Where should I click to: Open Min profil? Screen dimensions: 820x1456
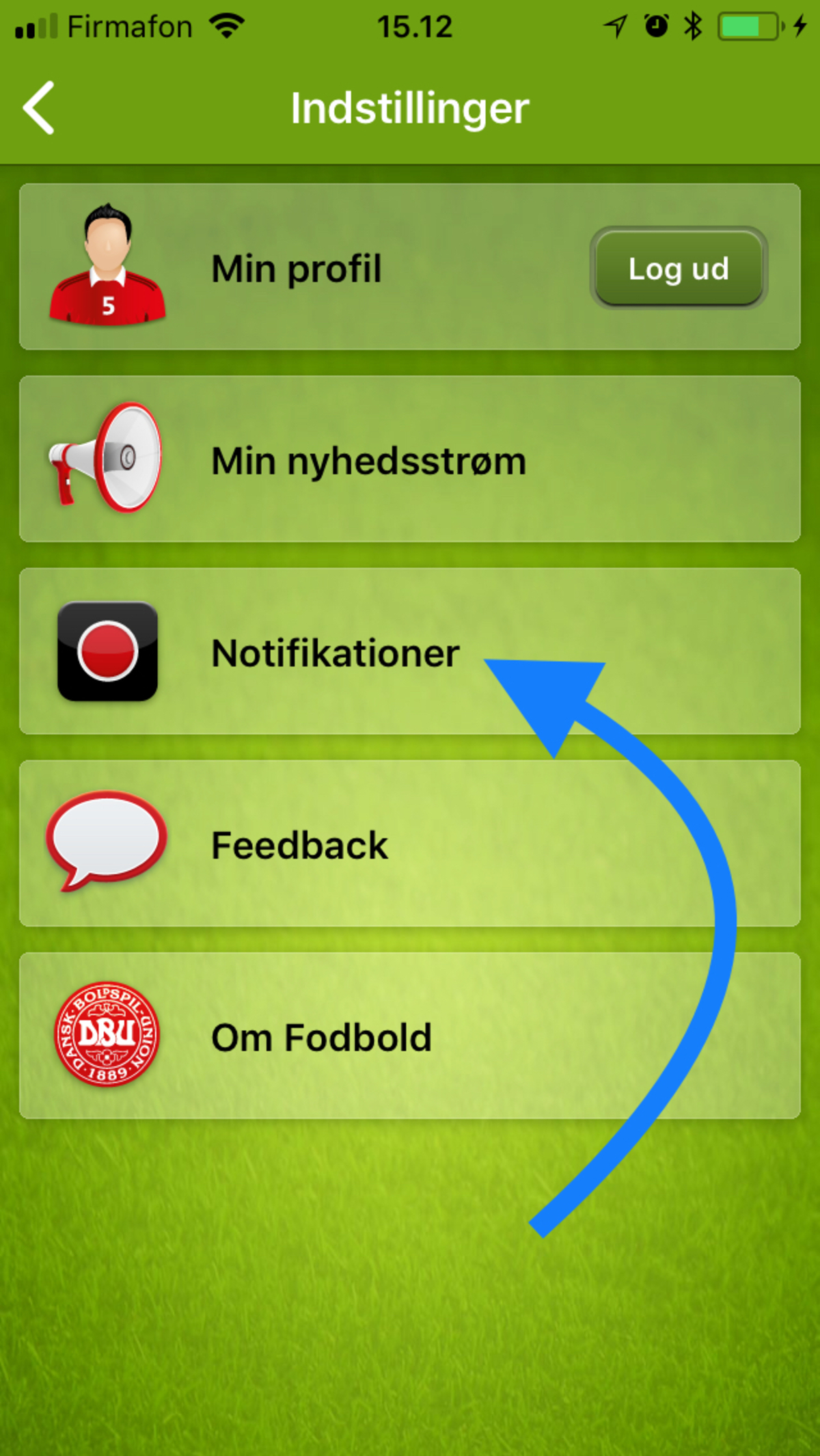[x=297, y=268]
